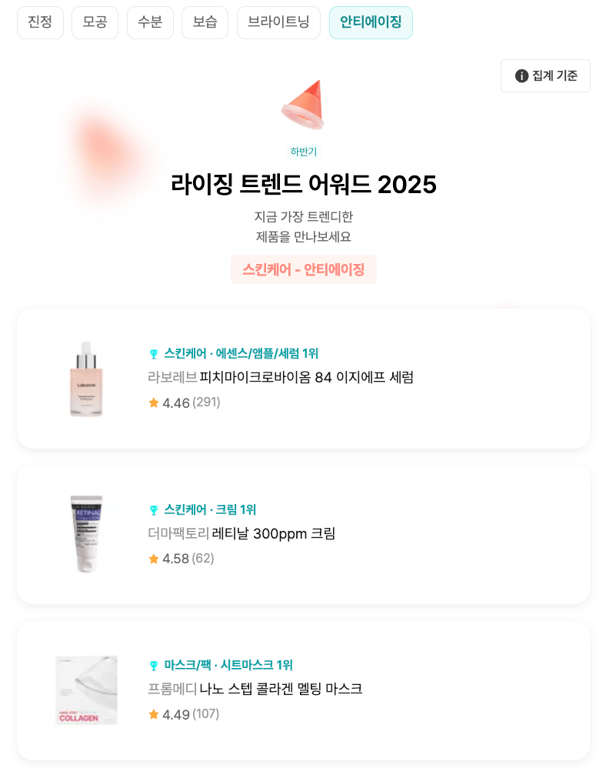The height and width of the screenshot is (768, 606).
Task: View the 레티날 300ppm 크림 product
Action: click(x=303, y=534)
